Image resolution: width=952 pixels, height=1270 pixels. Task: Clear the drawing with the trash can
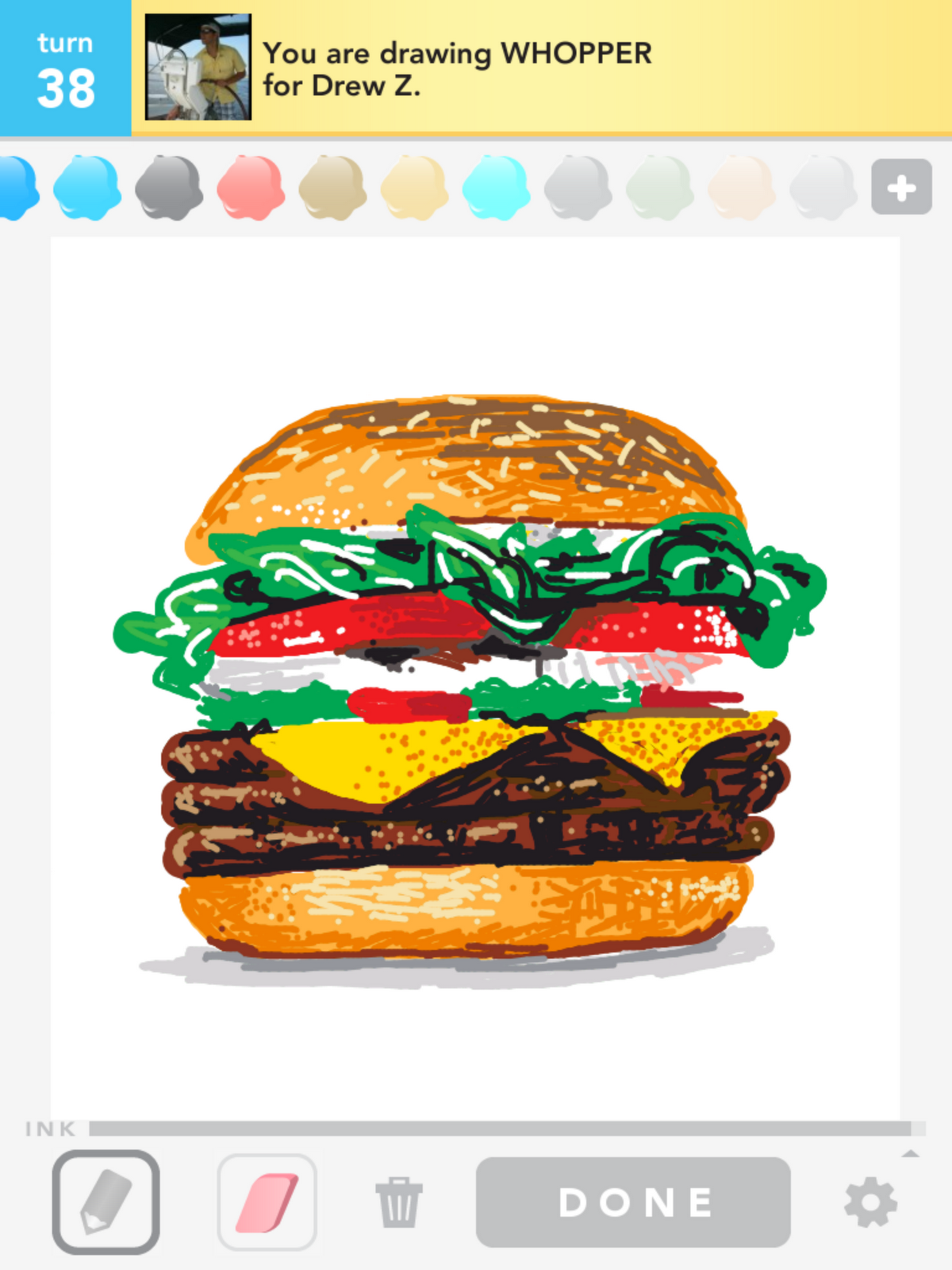[398, 1202]
